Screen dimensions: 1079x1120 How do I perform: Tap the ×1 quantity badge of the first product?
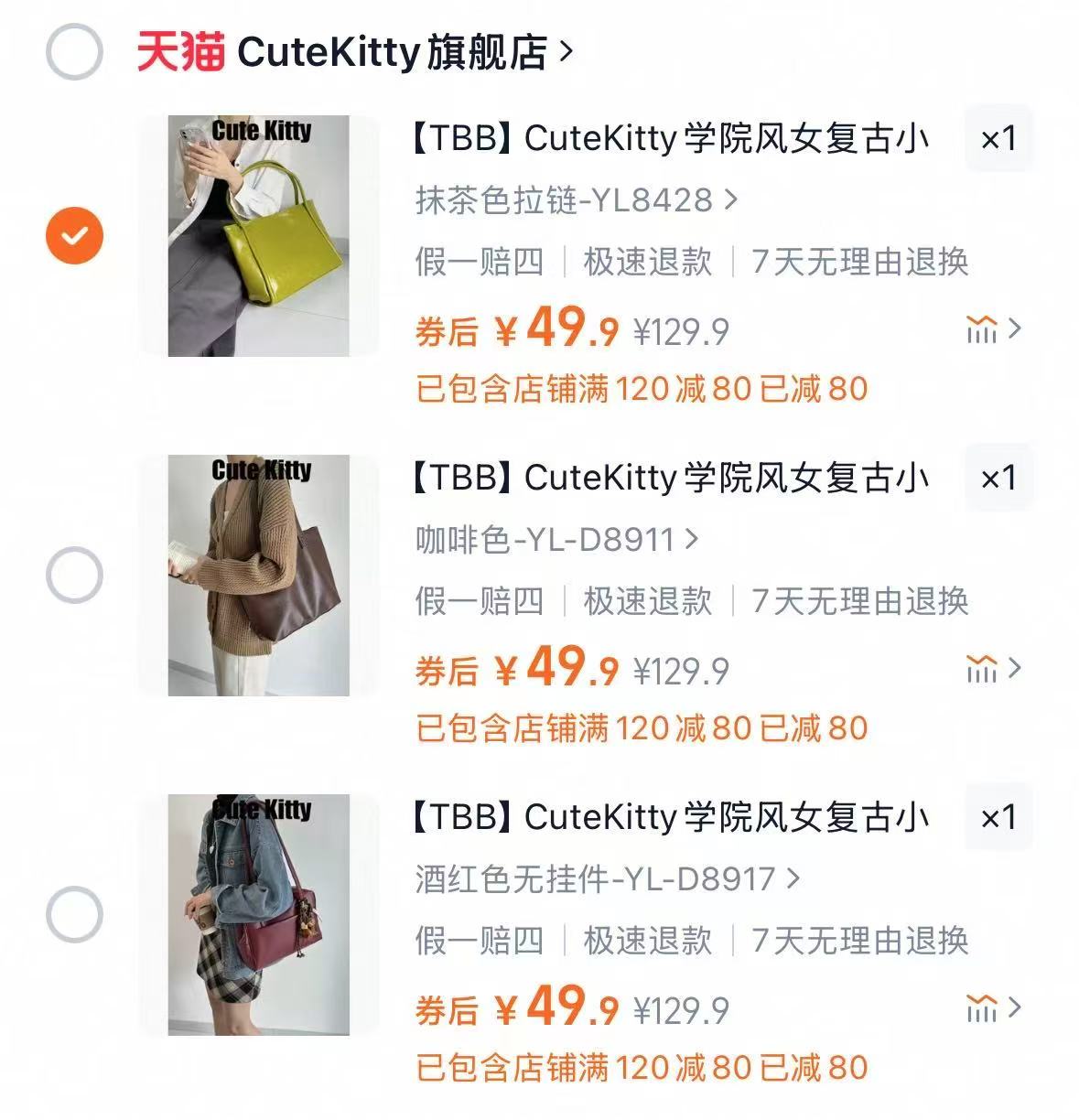pos(999,139)
